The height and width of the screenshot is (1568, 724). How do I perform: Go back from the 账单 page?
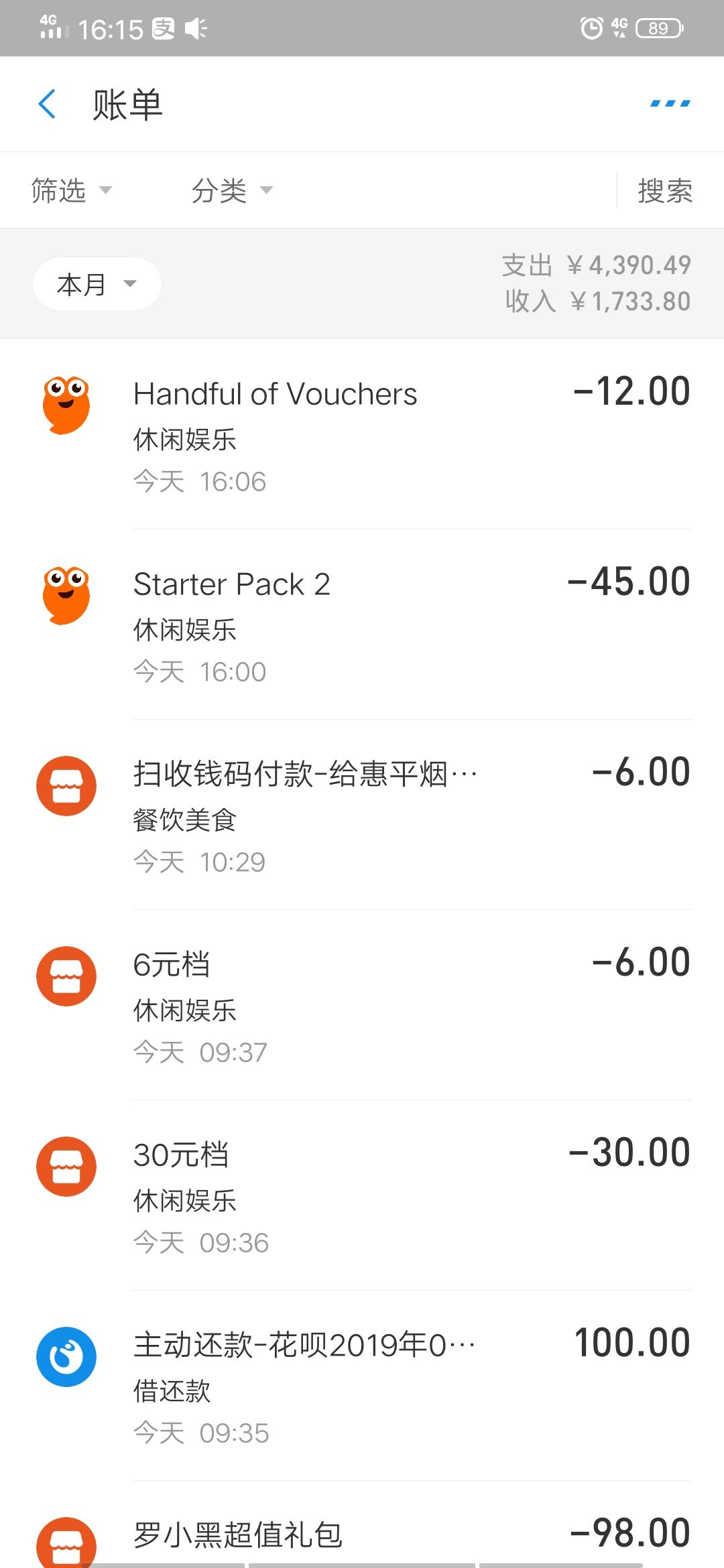(x=47, y=105)
